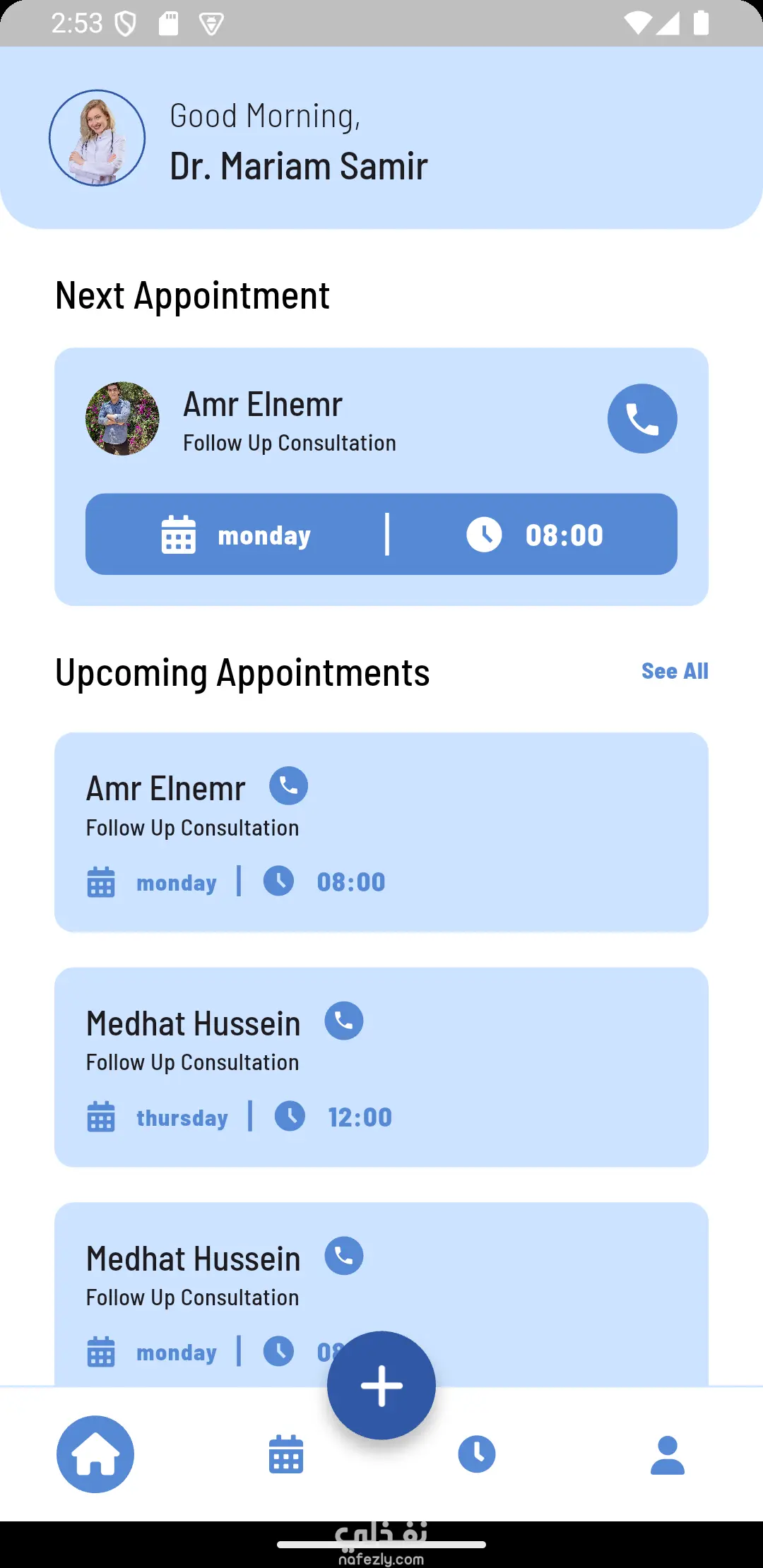Call Amr Elnemr from upcoming appointments list

(x=288, y=785)
